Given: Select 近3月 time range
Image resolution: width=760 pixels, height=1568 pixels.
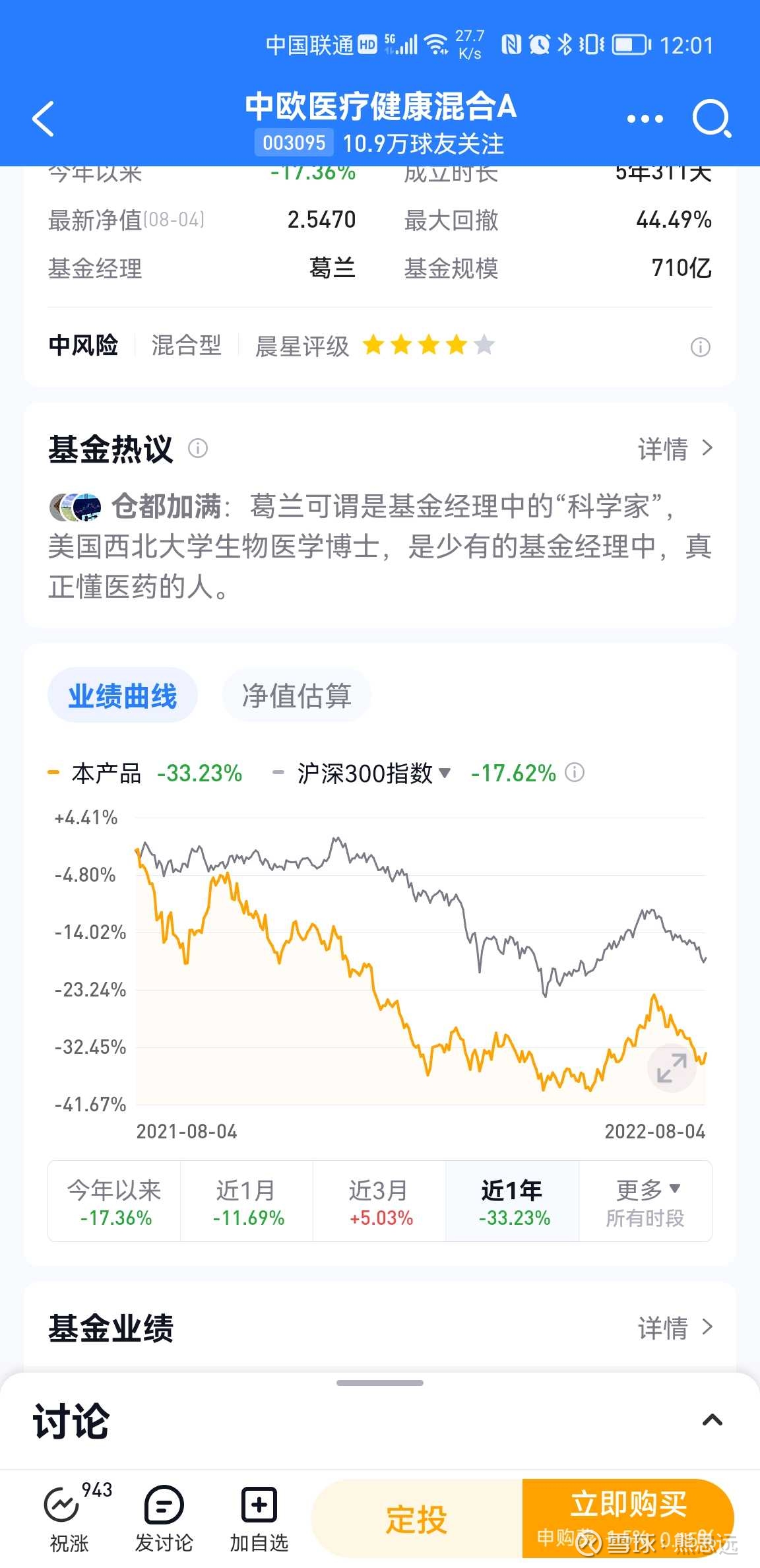Looking at the screenshot, I should pyautogui.click(x=379, y=1201).
